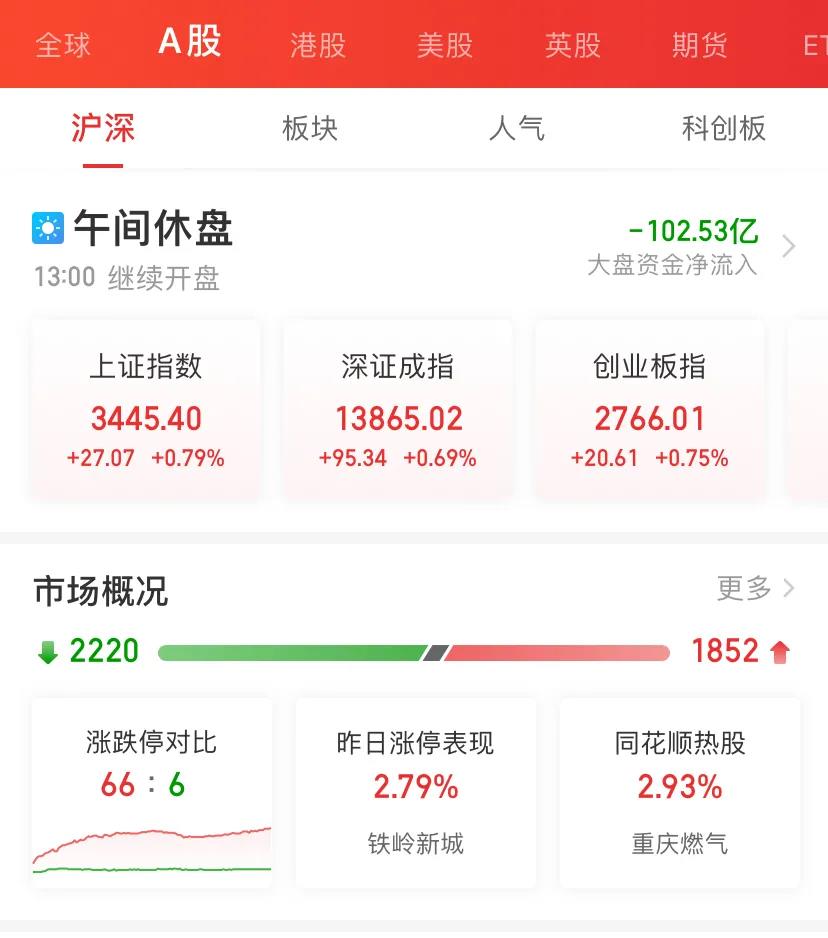Select the A股 tab
The height and width of the screenshot is (938, 828).
[x=190, y=42]
